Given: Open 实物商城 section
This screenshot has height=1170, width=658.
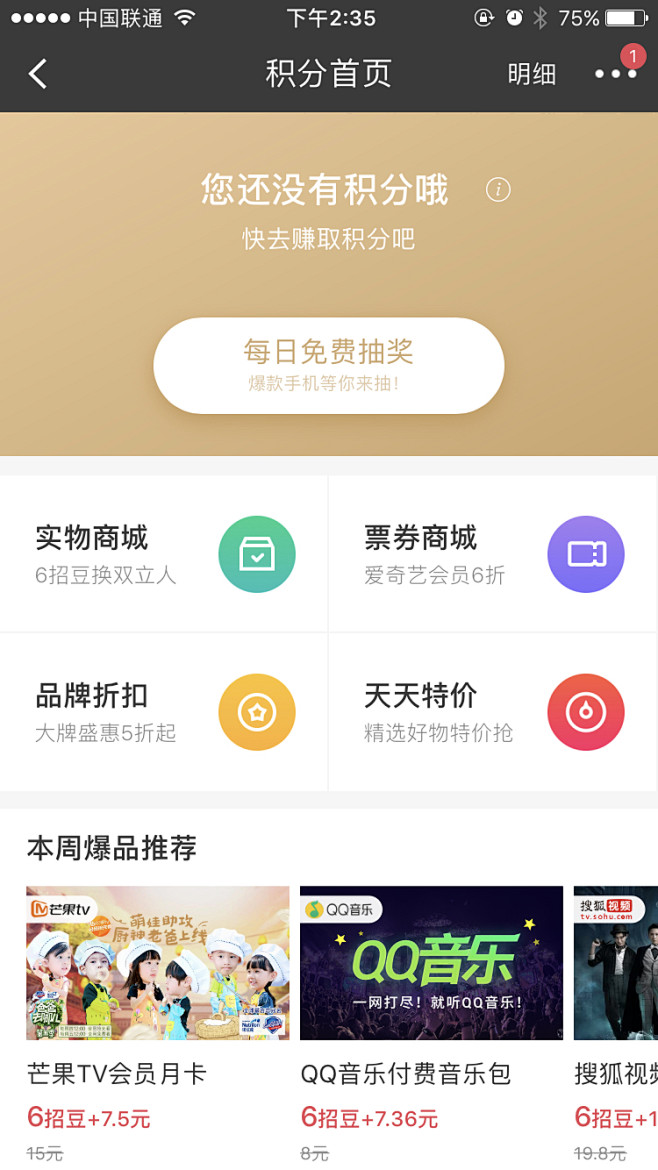Looking at the screenshot, I should click(164, 554).
